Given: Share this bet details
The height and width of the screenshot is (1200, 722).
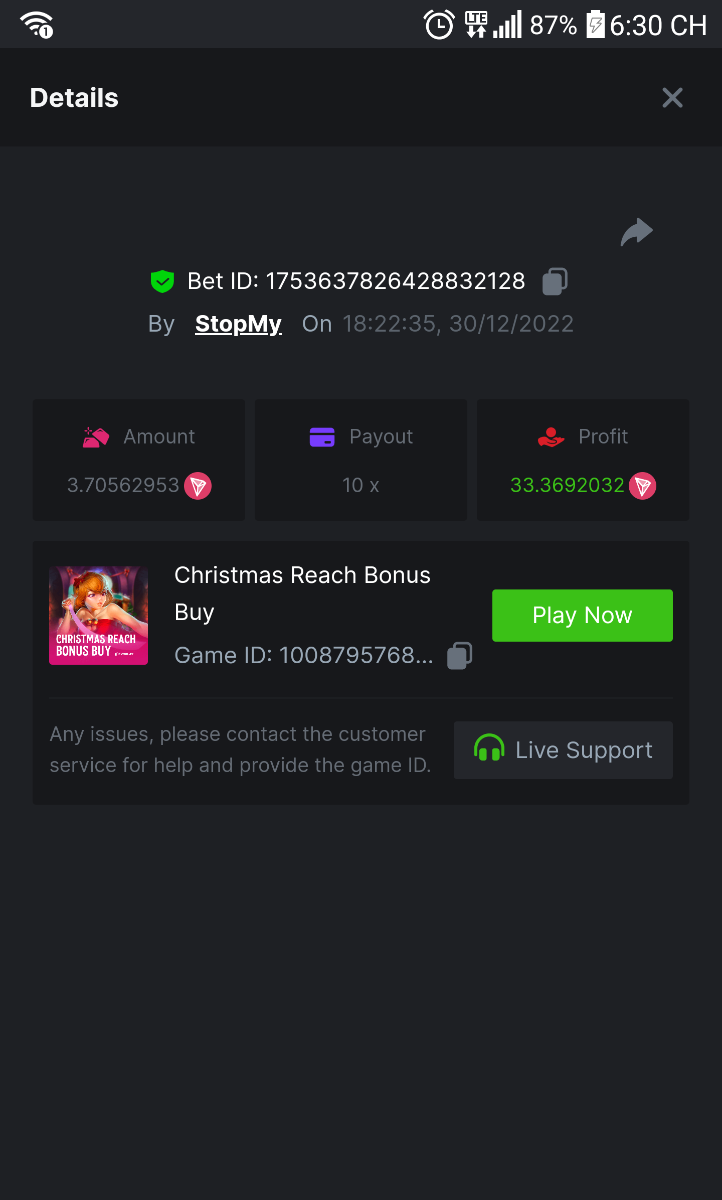Looking at the screenshot, I should click(636, 233).
